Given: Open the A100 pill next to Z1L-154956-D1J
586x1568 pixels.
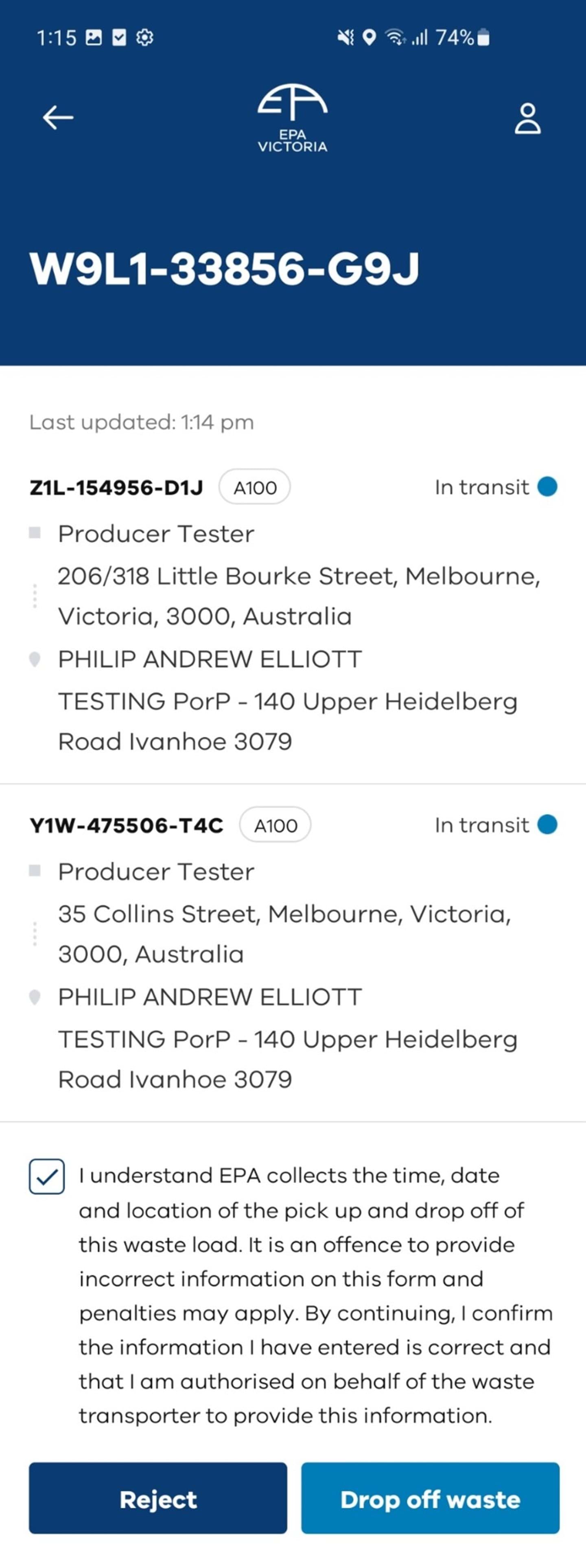Looking at the screenshot, I should pyautogui.click(x=255, y=486).
